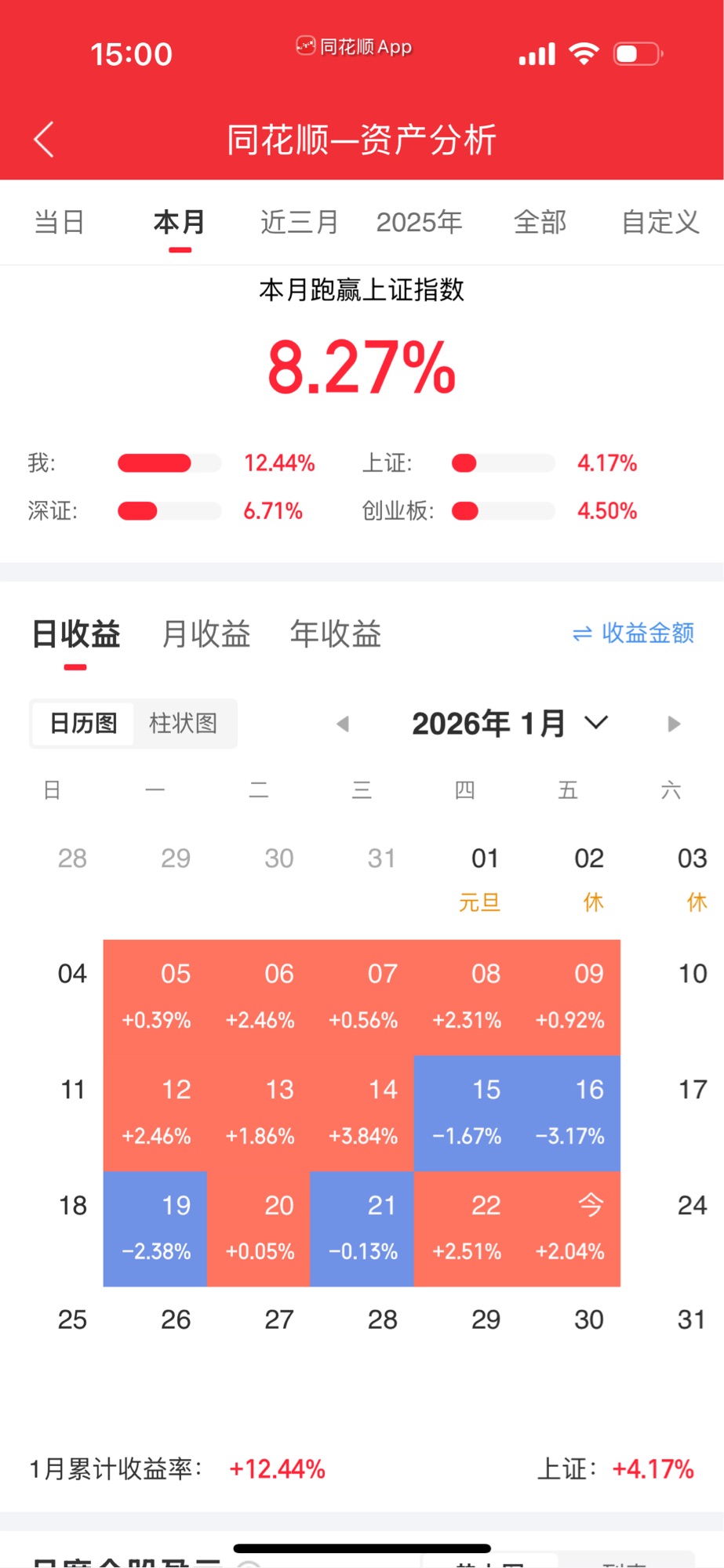Image resolution: width=724 pixels, height=1568 pixels.
Task: Open the 年收益 tab
Action: (x=335, y=633)
